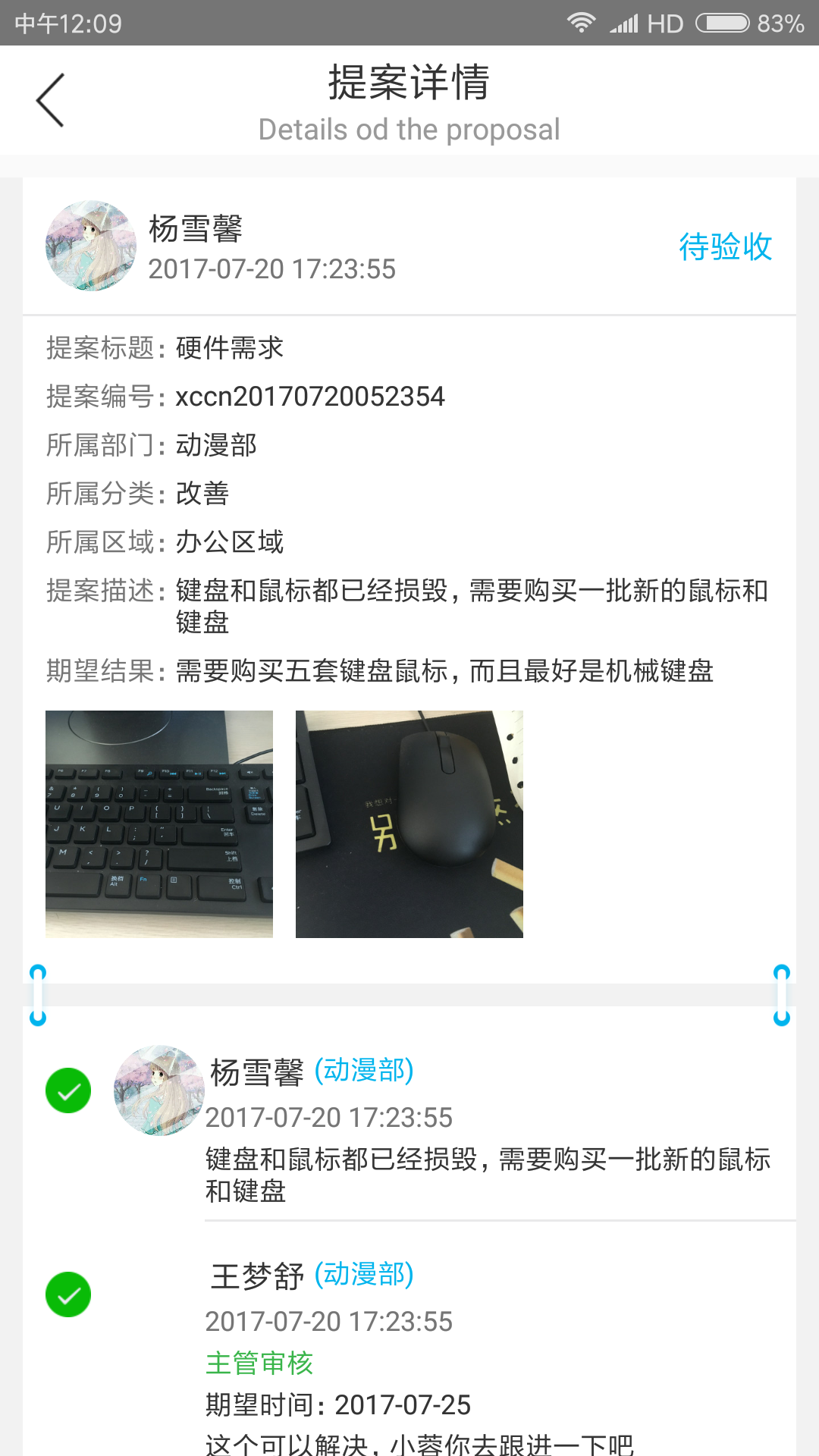Tap 杨雪馨's avatar in the approval timeline

pyautogui.click(x=158, y=1090)
